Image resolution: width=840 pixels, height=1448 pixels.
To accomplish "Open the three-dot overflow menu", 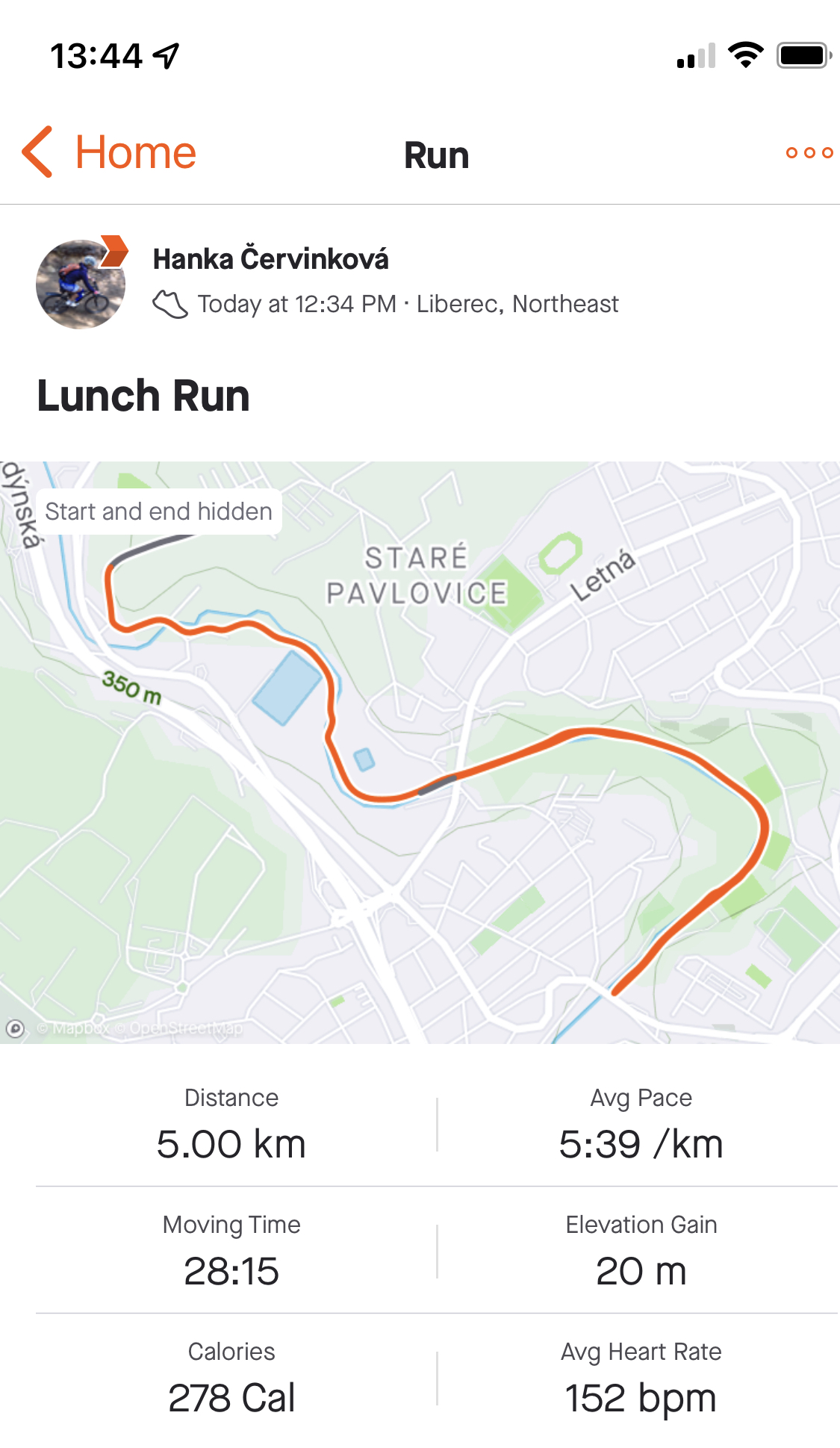I will [x=809, y=153].
